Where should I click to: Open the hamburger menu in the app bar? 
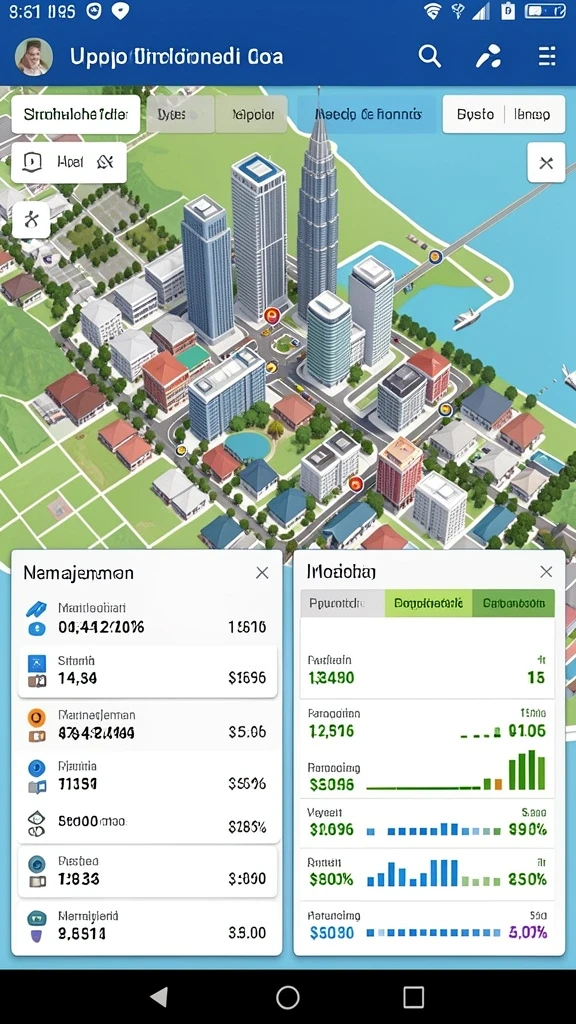click(x=547, y=56)
